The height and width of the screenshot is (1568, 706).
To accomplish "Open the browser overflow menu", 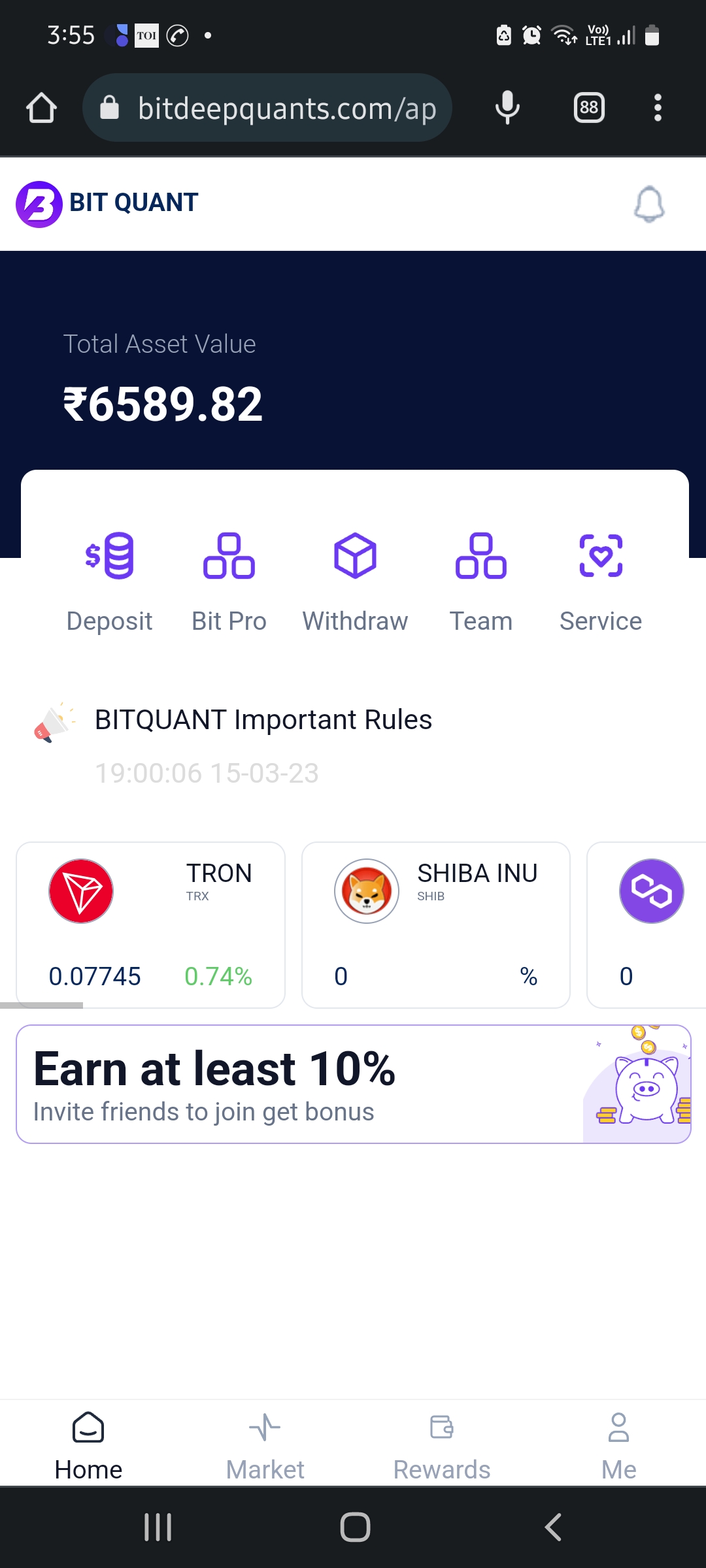I will 658,108.
